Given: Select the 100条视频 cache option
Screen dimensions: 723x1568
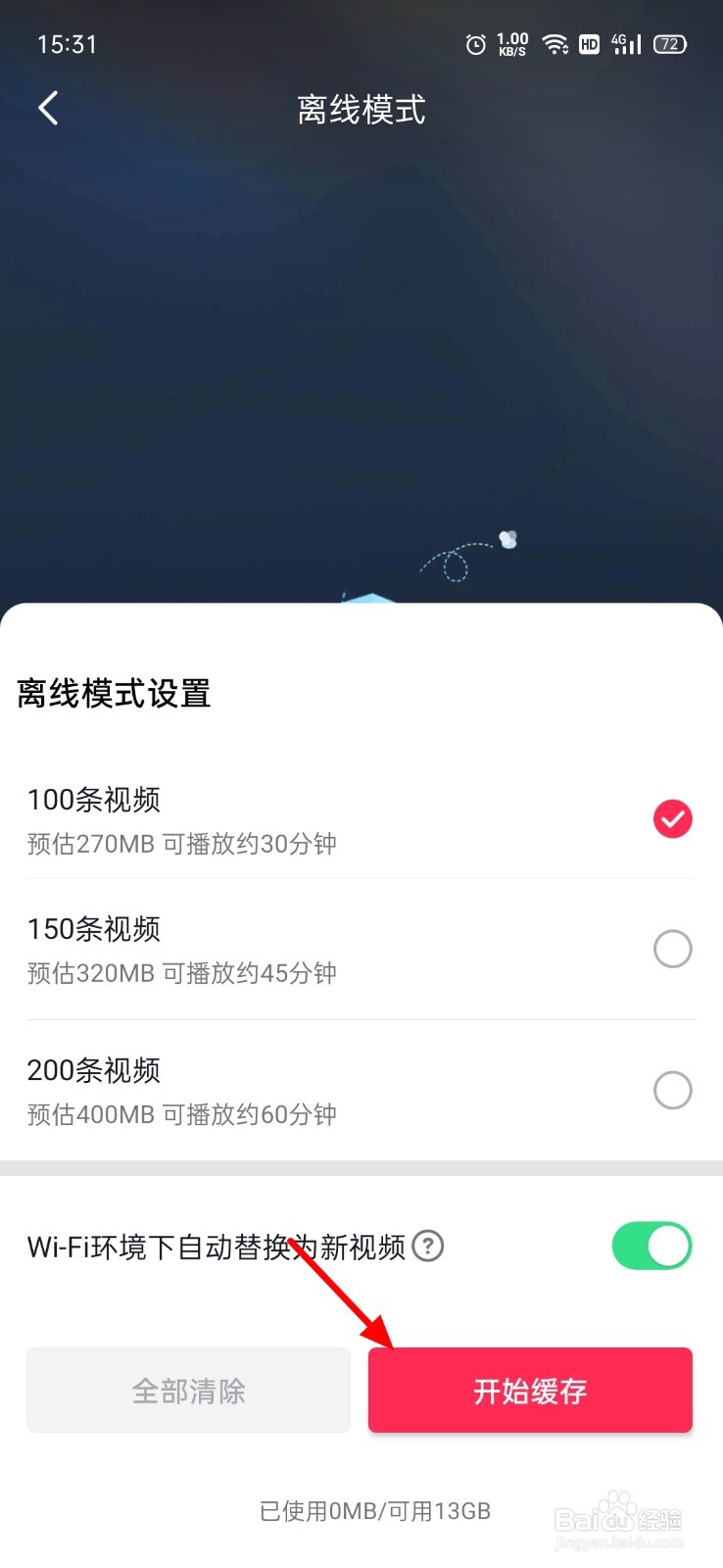Looking at the screenshot, I should point(672,818).
